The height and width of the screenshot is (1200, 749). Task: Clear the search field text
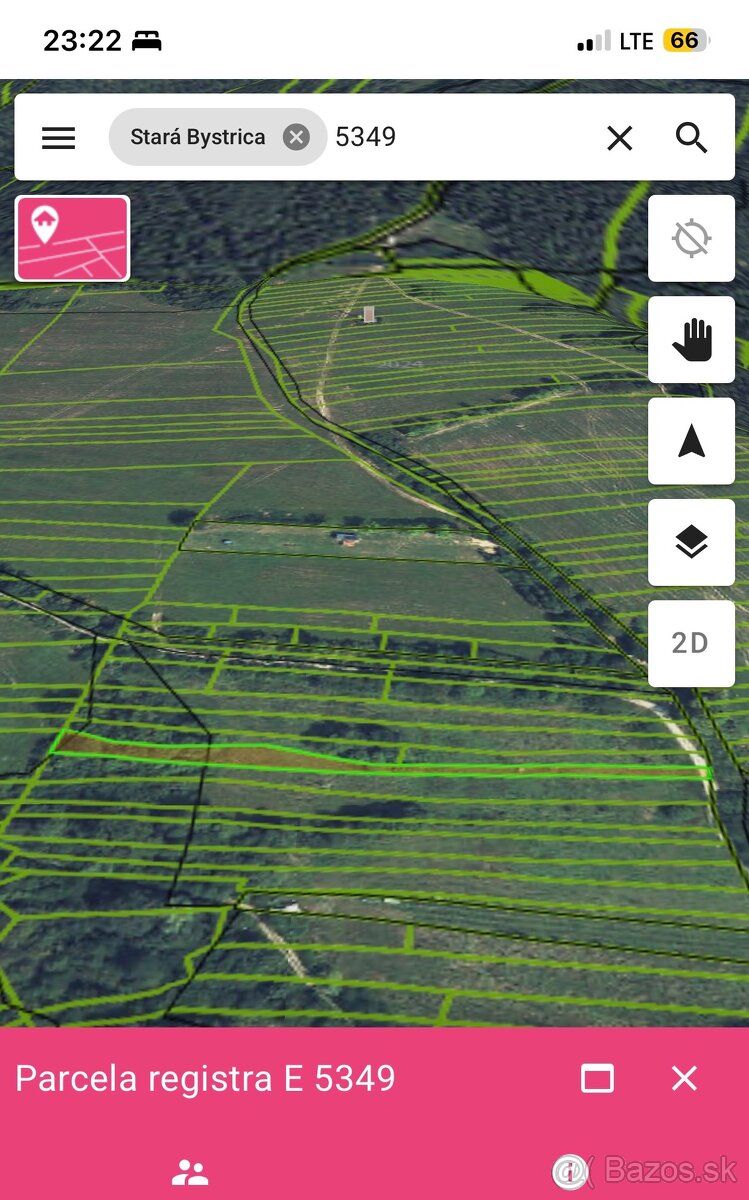(x=620, y=138)
